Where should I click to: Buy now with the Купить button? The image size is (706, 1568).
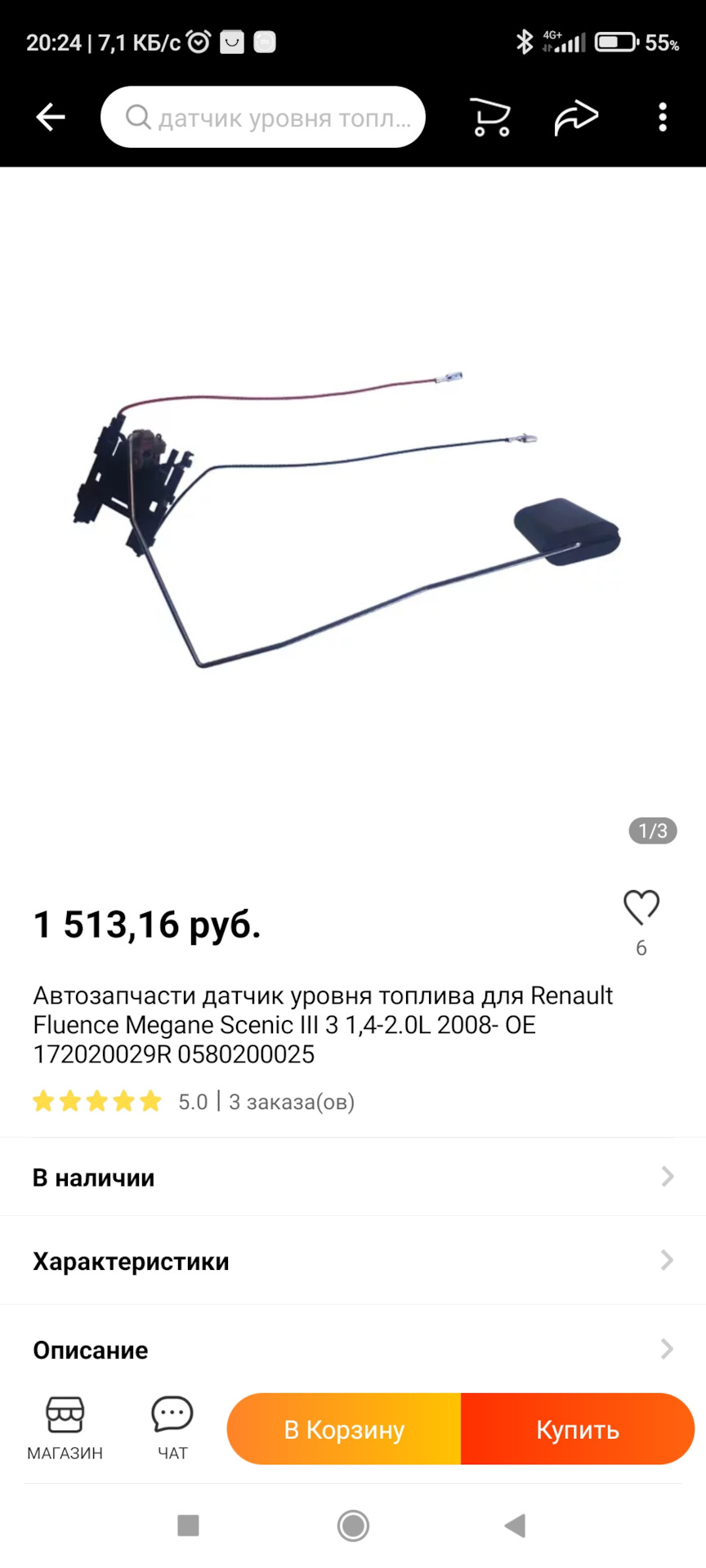pyautogui.click(x=578, y=1429)
